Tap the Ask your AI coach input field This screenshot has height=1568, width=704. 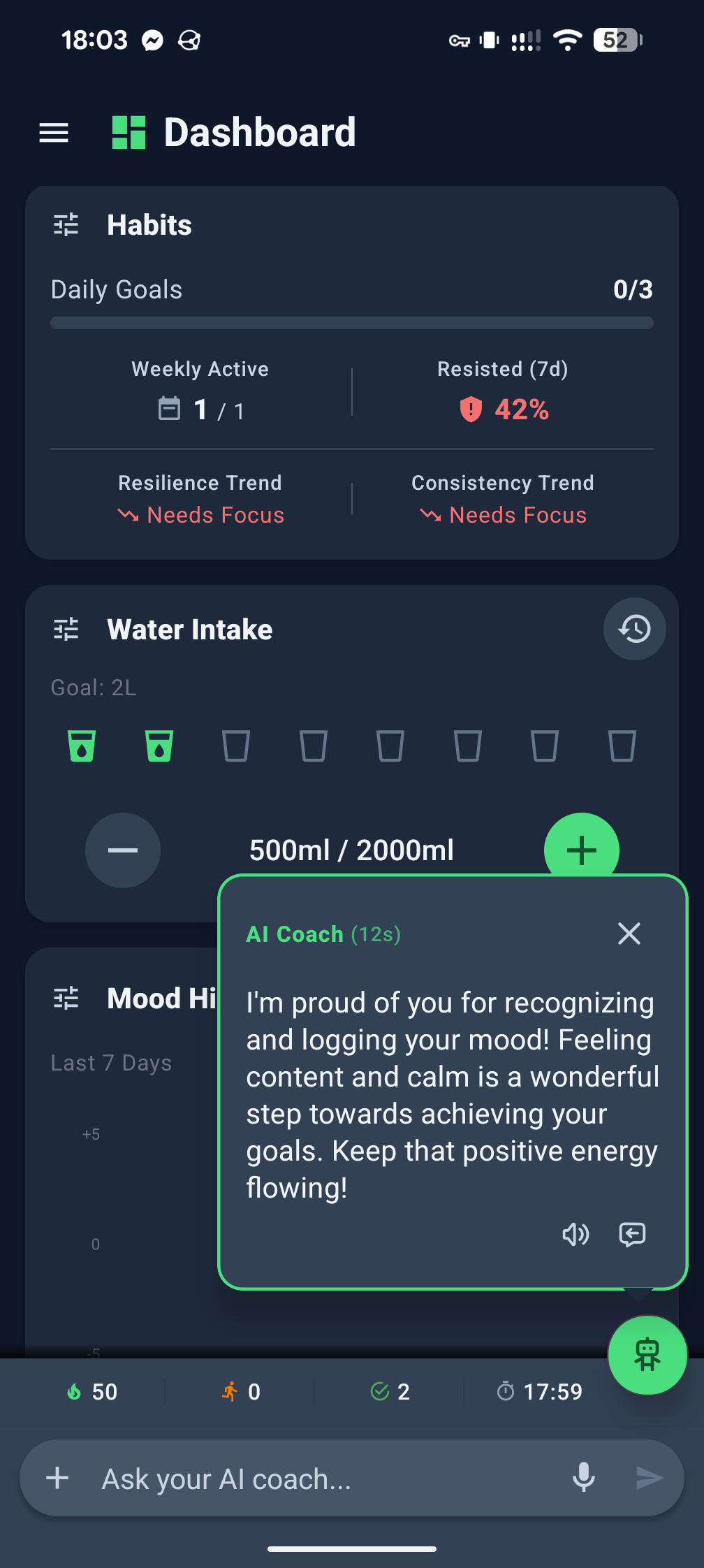[x=279, y=1479]
